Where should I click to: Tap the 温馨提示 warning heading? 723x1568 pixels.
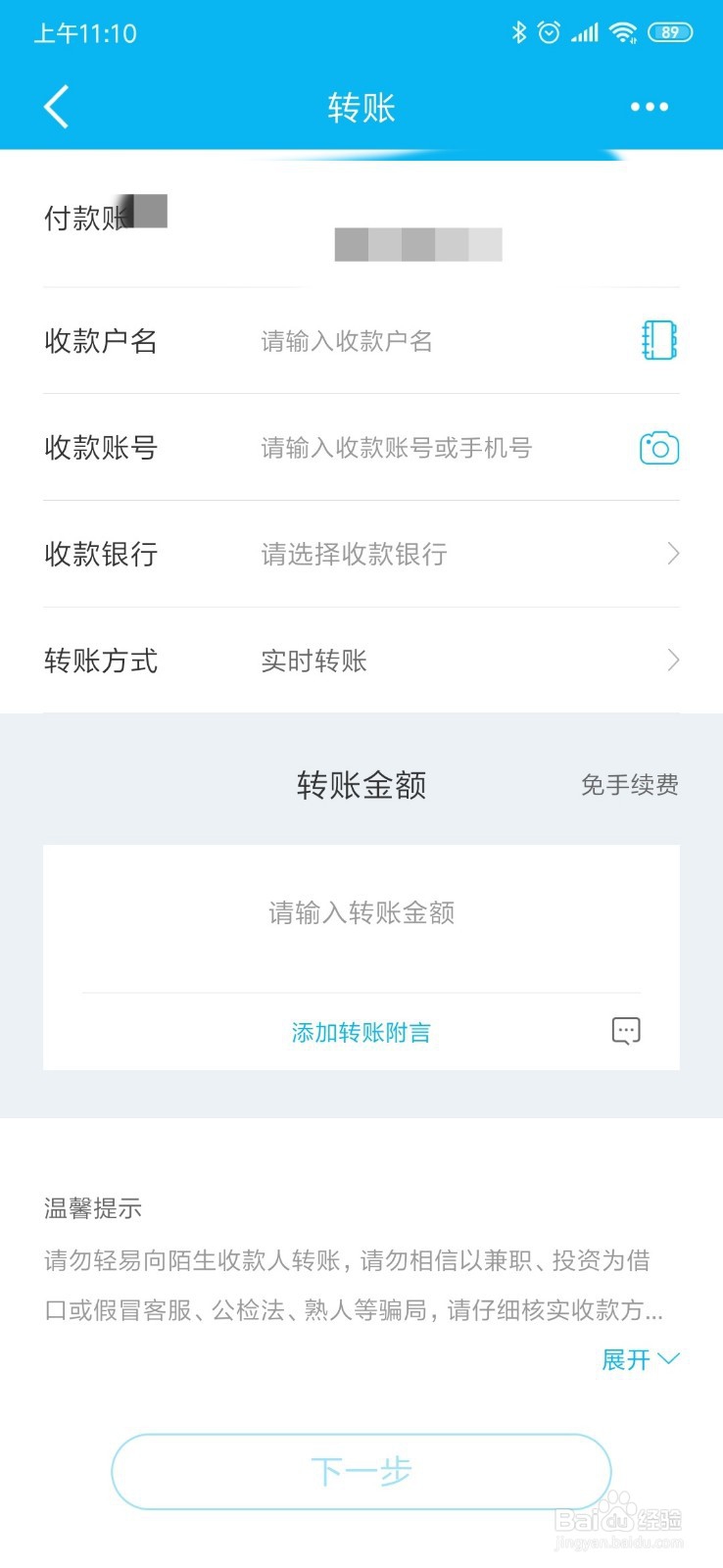[93, 1208]
